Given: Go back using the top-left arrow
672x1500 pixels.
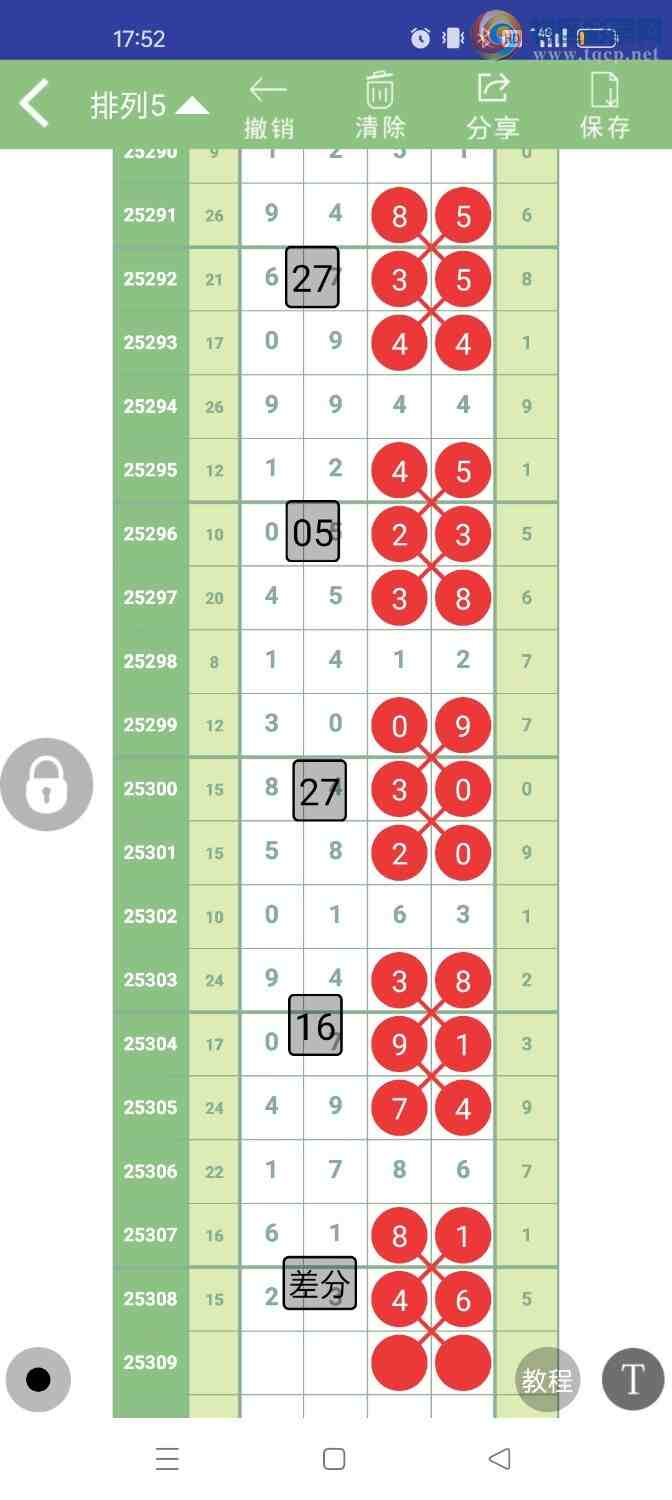Looking at the screenshot, I should click(x=34, y=105).
